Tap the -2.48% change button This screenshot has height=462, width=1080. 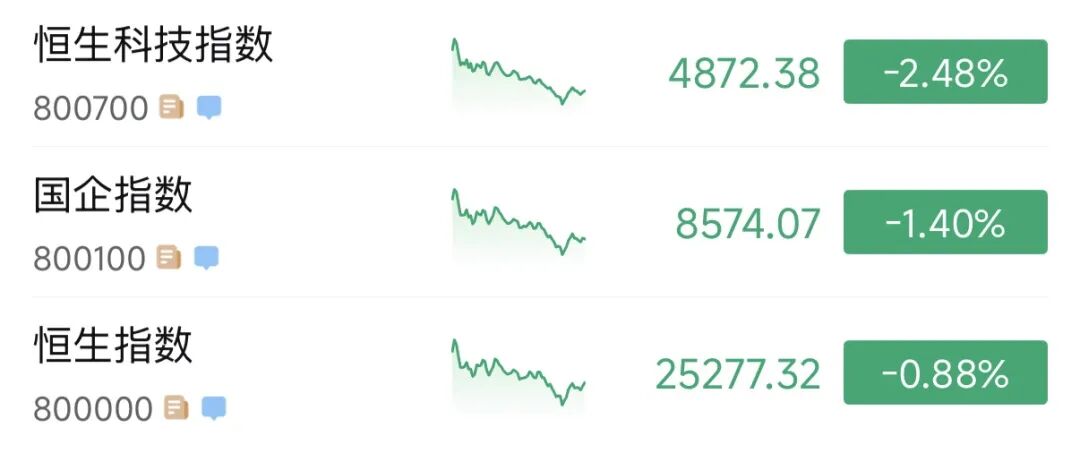(945, 72)
